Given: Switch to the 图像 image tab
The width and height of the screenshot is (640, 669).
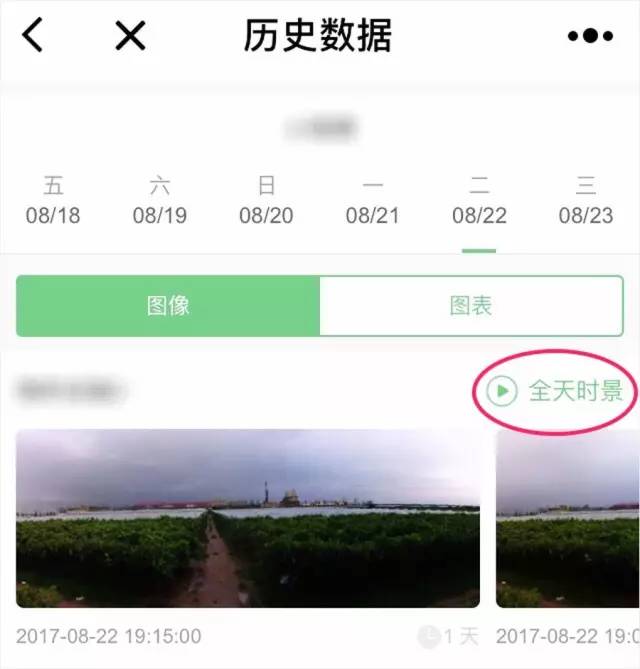Looking at the screenshot, I should tap(168, 306).
